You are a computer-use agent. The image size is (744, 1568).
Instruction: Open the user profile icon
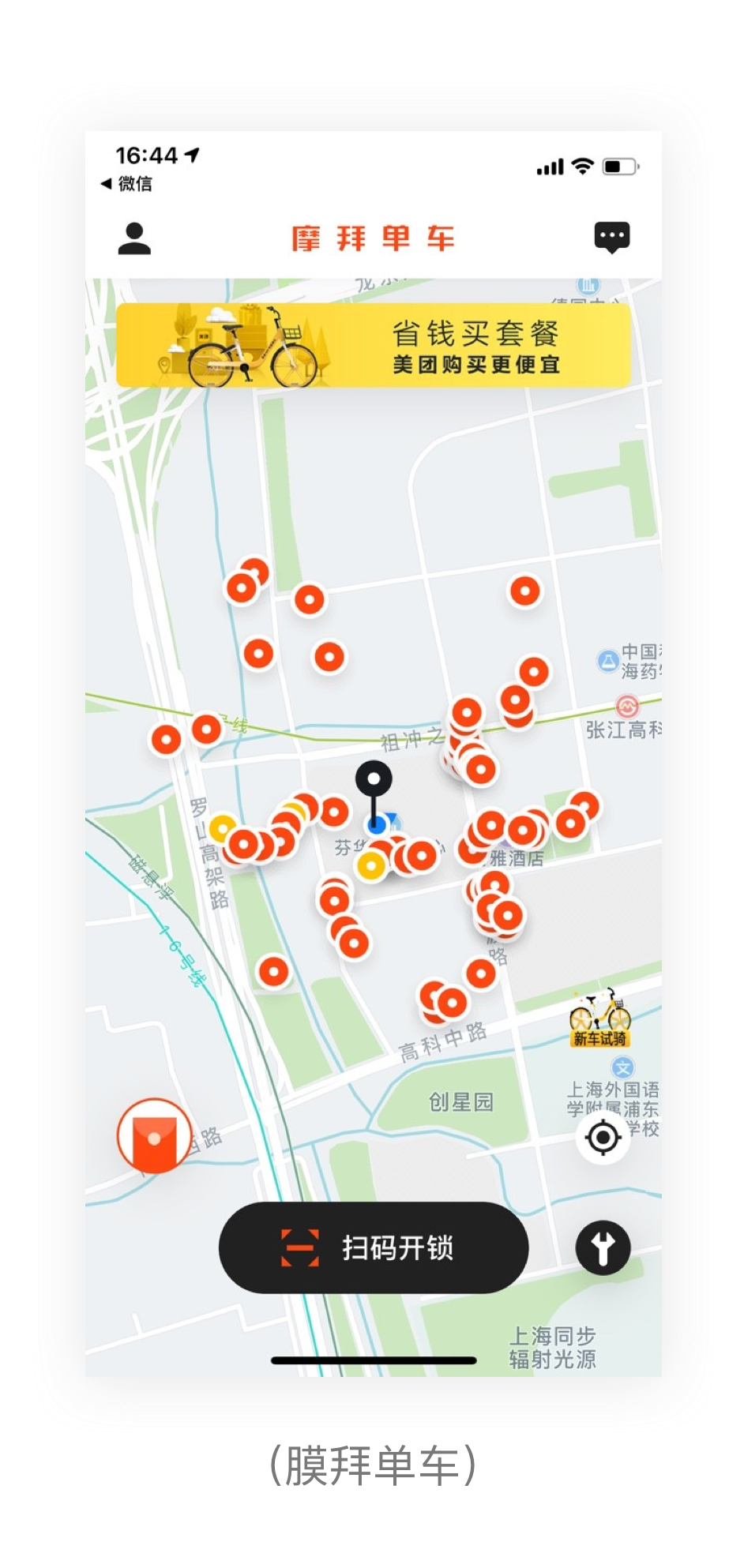[x=134, y=238]
